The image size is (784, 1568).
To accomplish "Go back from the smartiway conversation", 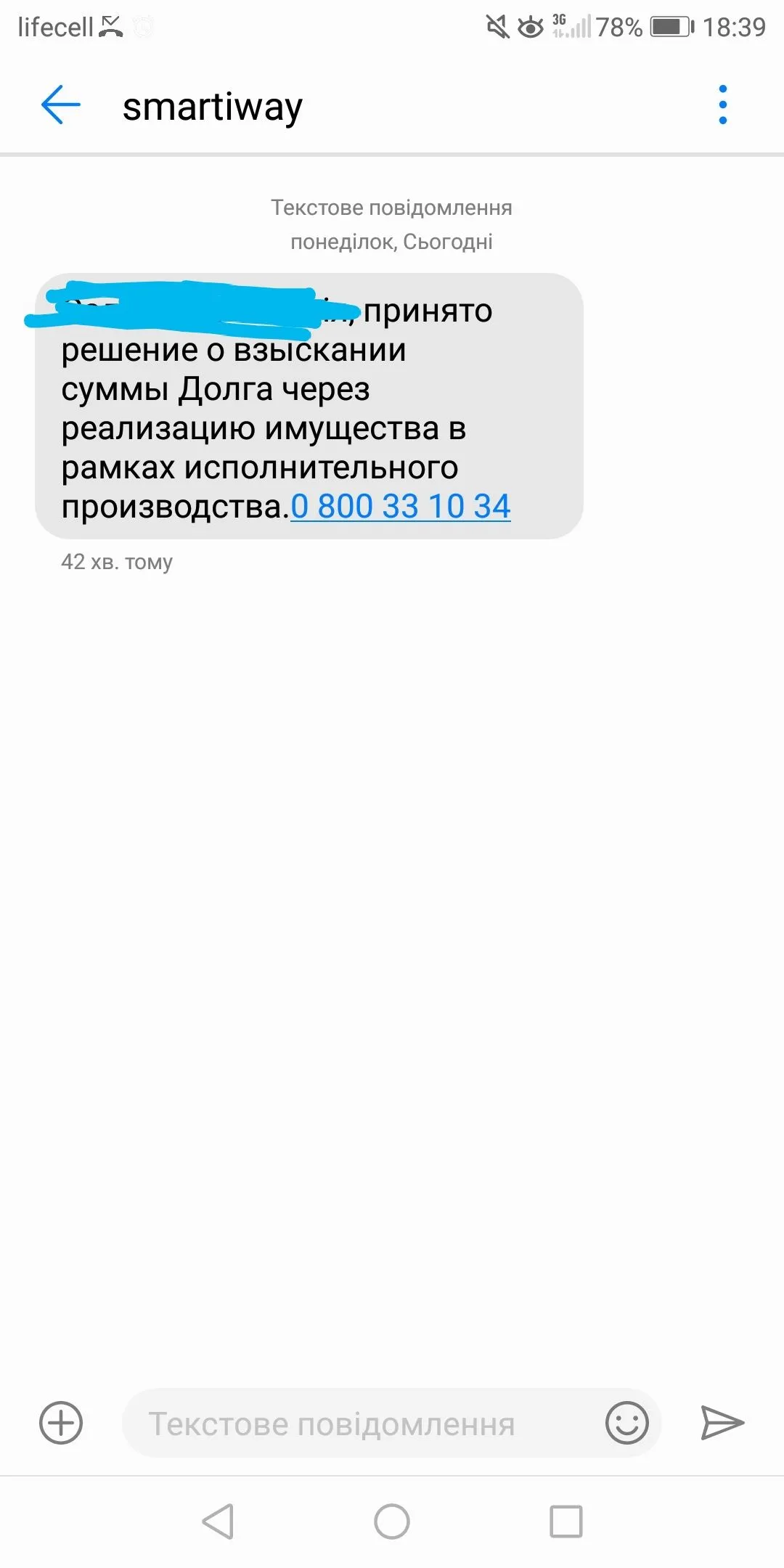I will pos(61,105).
